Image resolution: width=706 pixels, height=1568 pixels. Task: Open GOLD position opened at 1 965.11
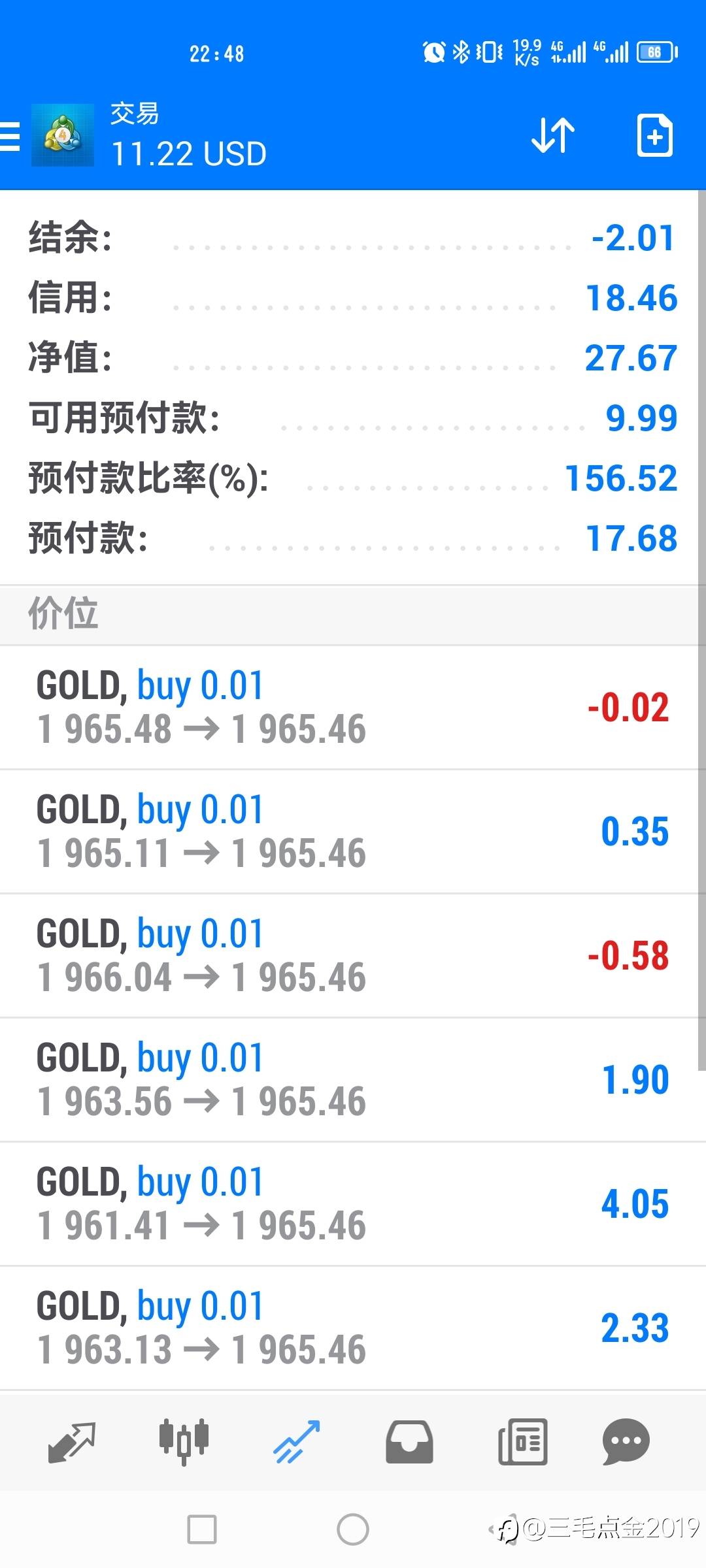(x=353, y=832)
